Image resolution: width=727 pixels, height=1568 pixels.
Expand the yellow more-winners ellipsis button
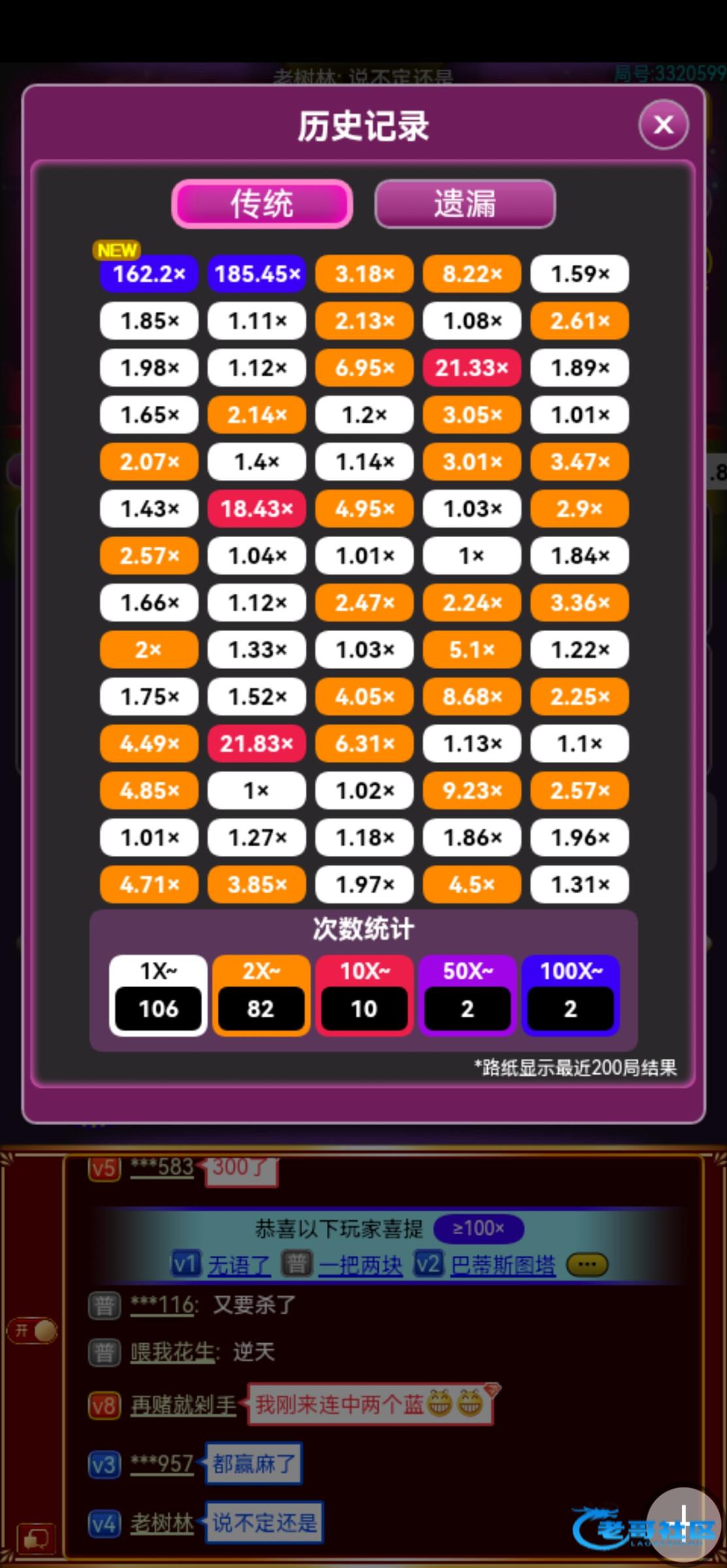coord(586,1265)
